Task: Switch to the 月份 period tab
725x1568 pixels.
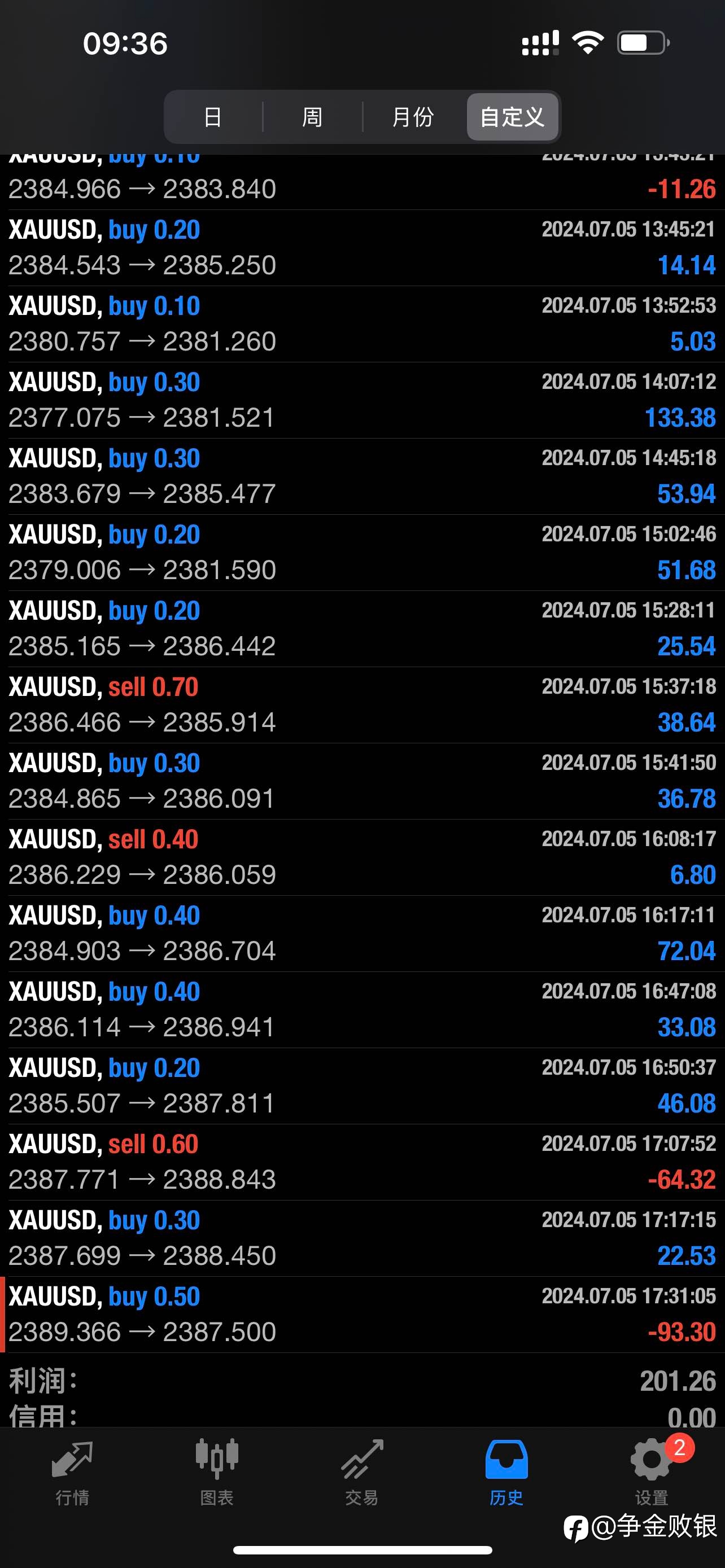Action: pos(413,116)
